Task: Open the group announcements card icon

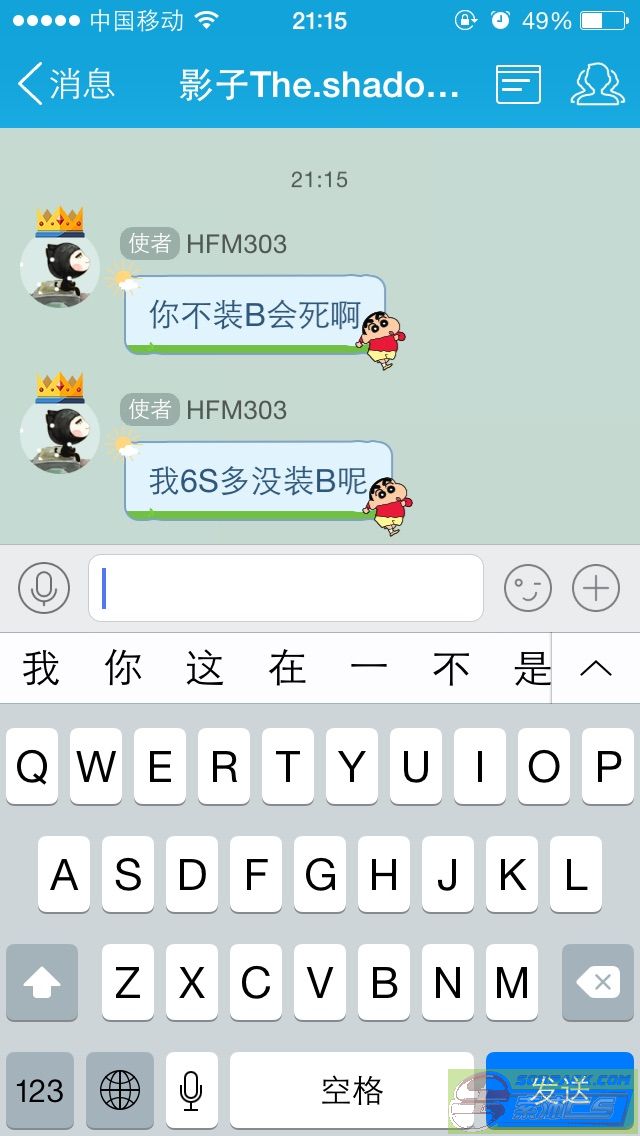Action: 518,85
